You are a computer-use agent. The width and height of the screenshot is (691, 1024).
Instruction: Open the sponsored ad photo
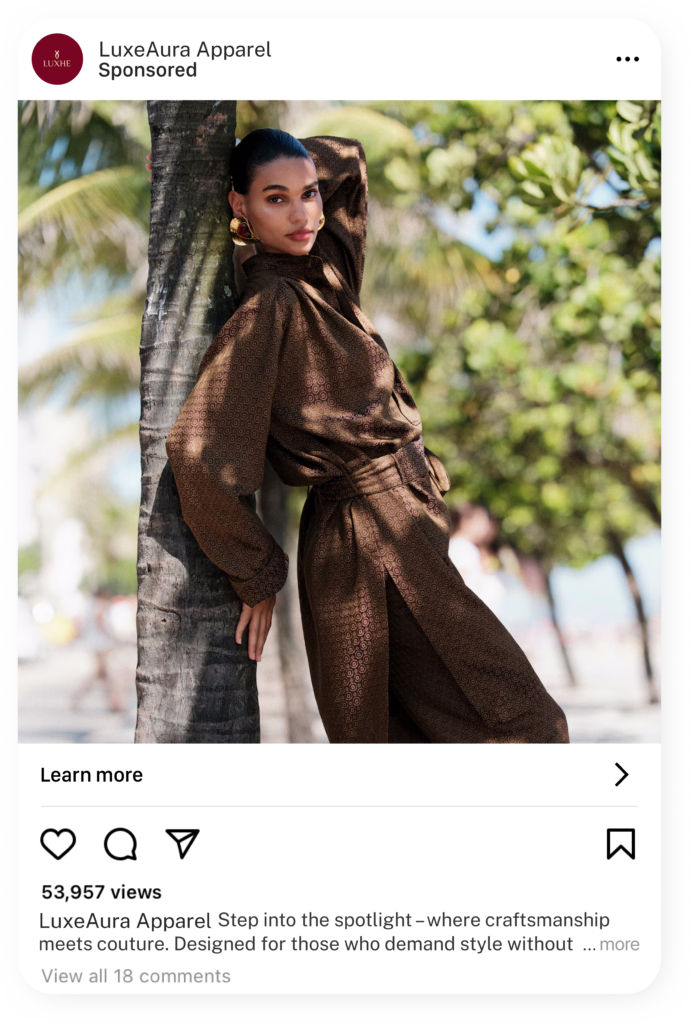point(339,421)
